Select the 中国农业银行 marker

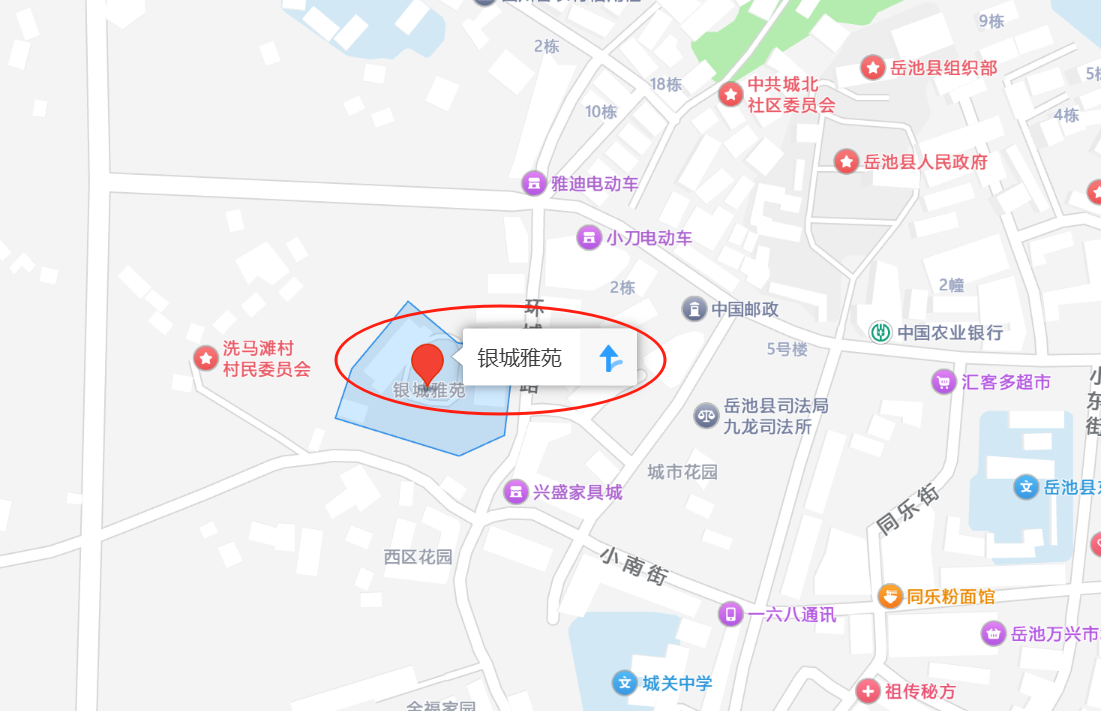point(880,332)
